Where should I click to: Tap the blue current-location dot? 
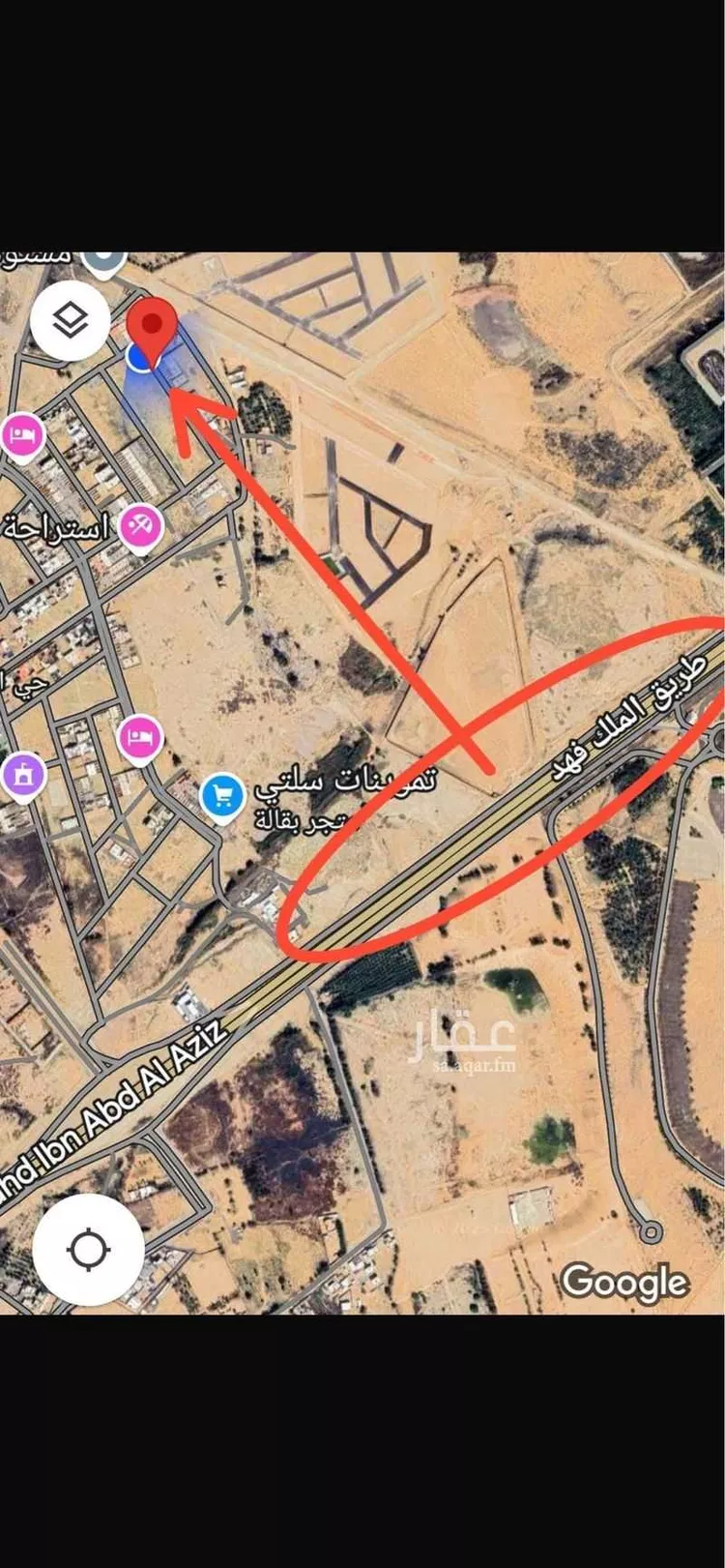click(138, 360)
